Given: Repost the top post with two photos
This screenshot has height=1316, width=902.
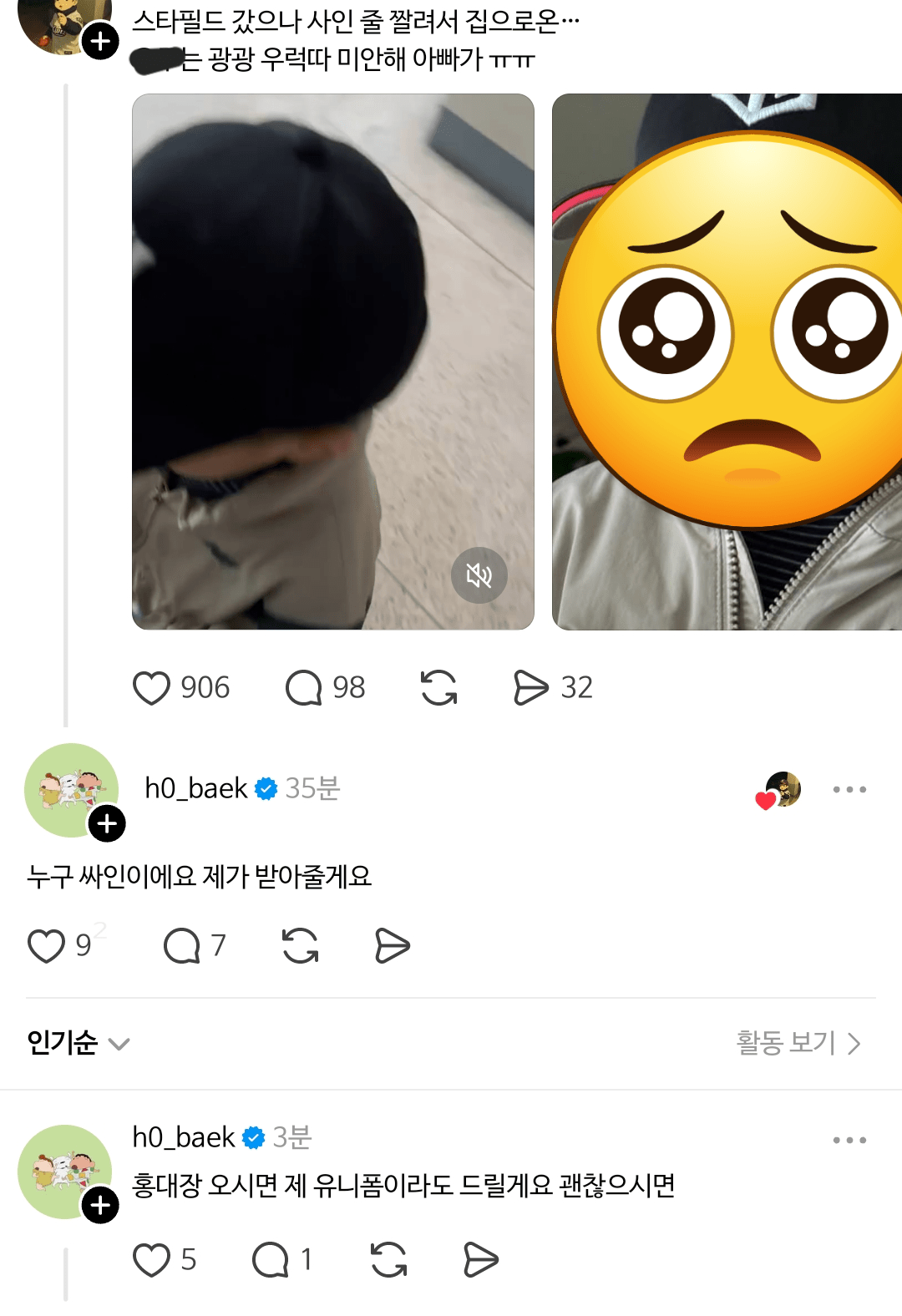Looking at the screenshot, I should (438, 688).
